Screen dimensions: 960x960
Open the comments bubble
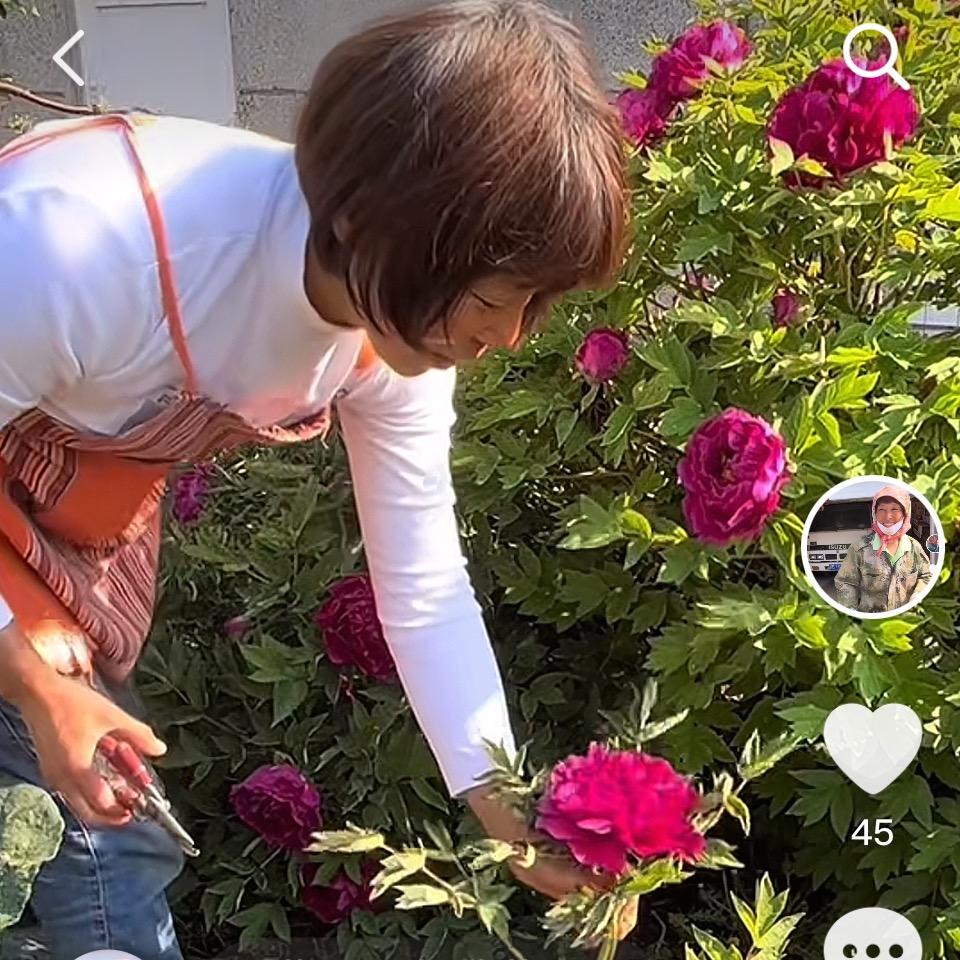(872, 938)
